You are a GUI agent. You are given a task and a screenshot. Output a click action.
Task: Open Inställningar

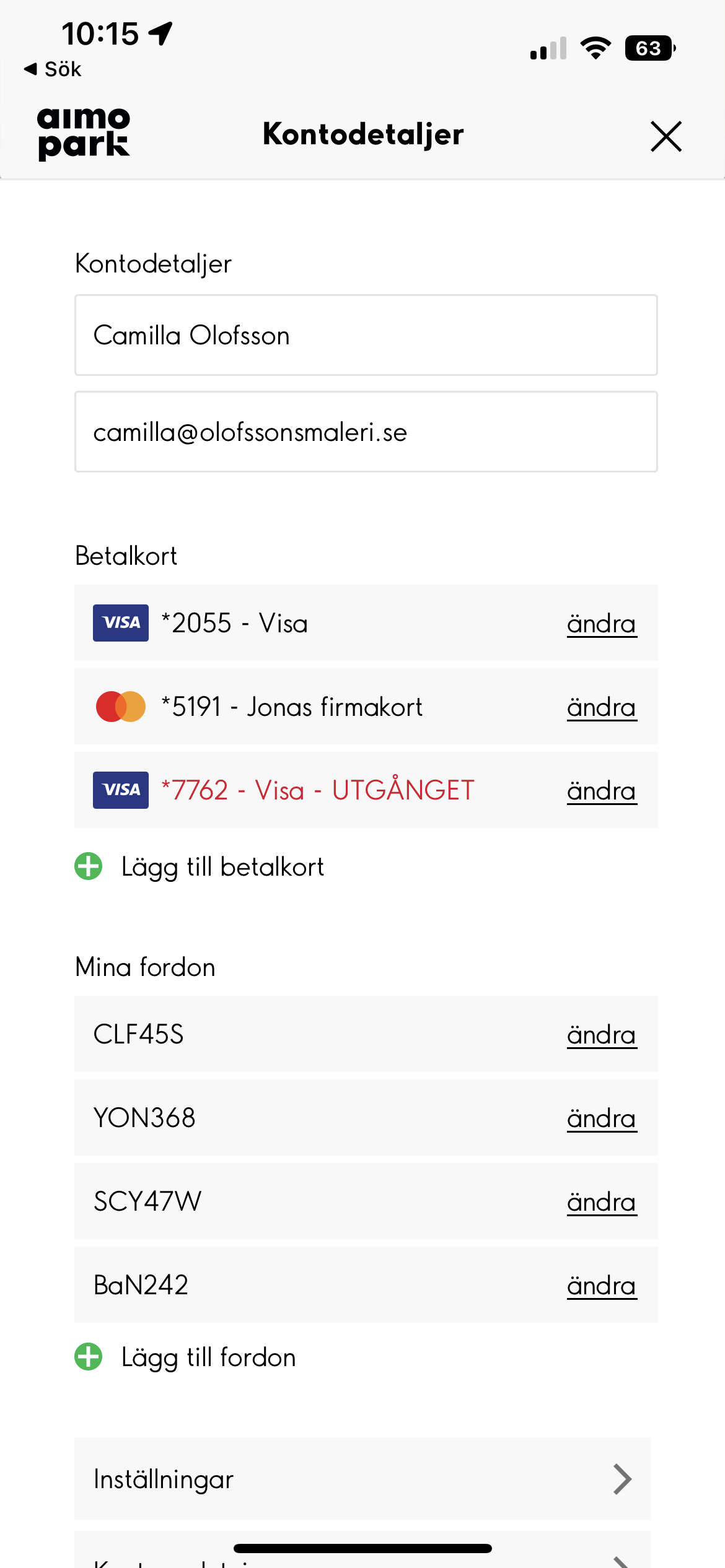pos(362,1479)
